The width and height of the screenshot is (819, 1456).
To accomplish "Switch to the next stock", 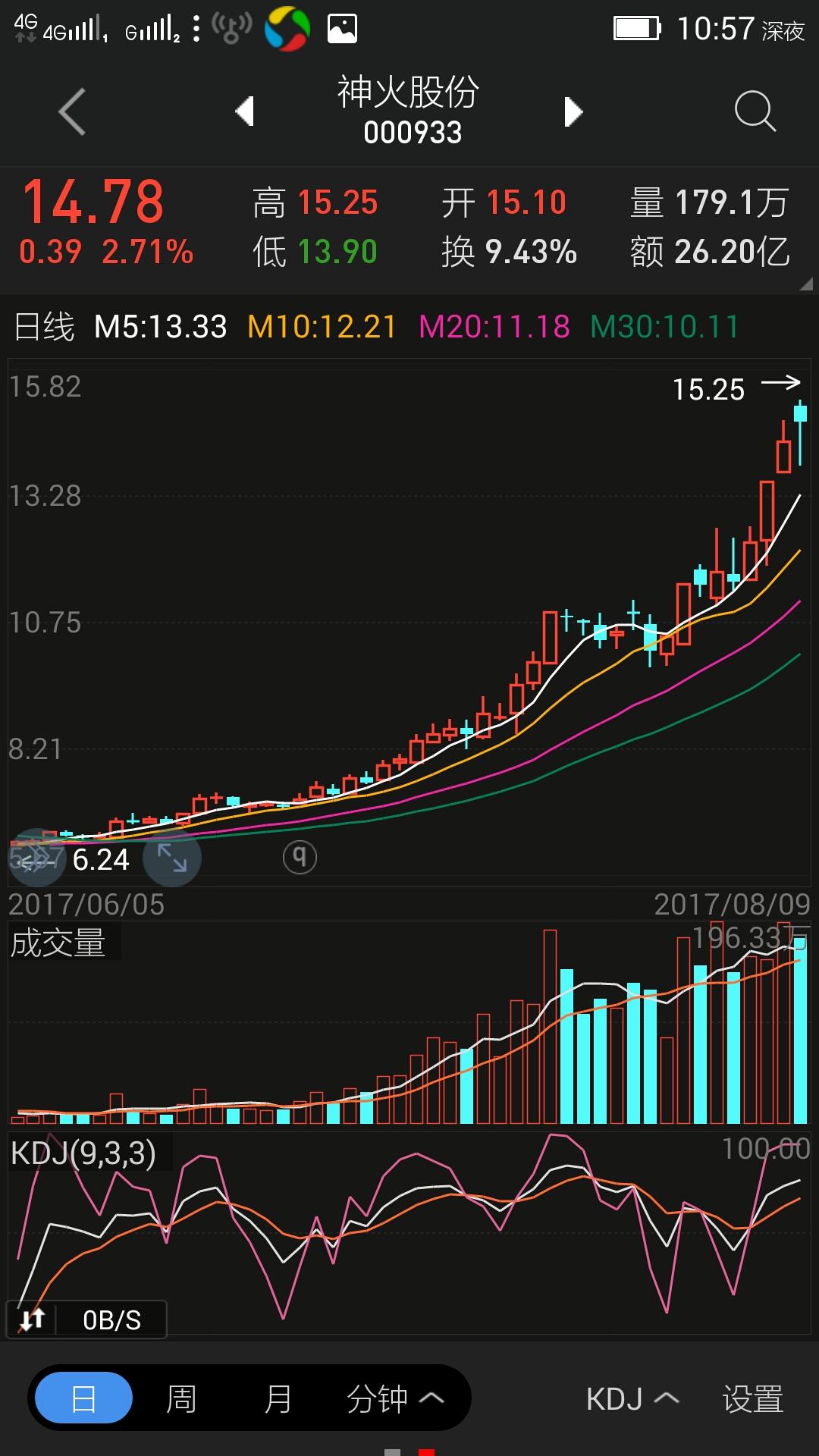I will pos(573,112).
